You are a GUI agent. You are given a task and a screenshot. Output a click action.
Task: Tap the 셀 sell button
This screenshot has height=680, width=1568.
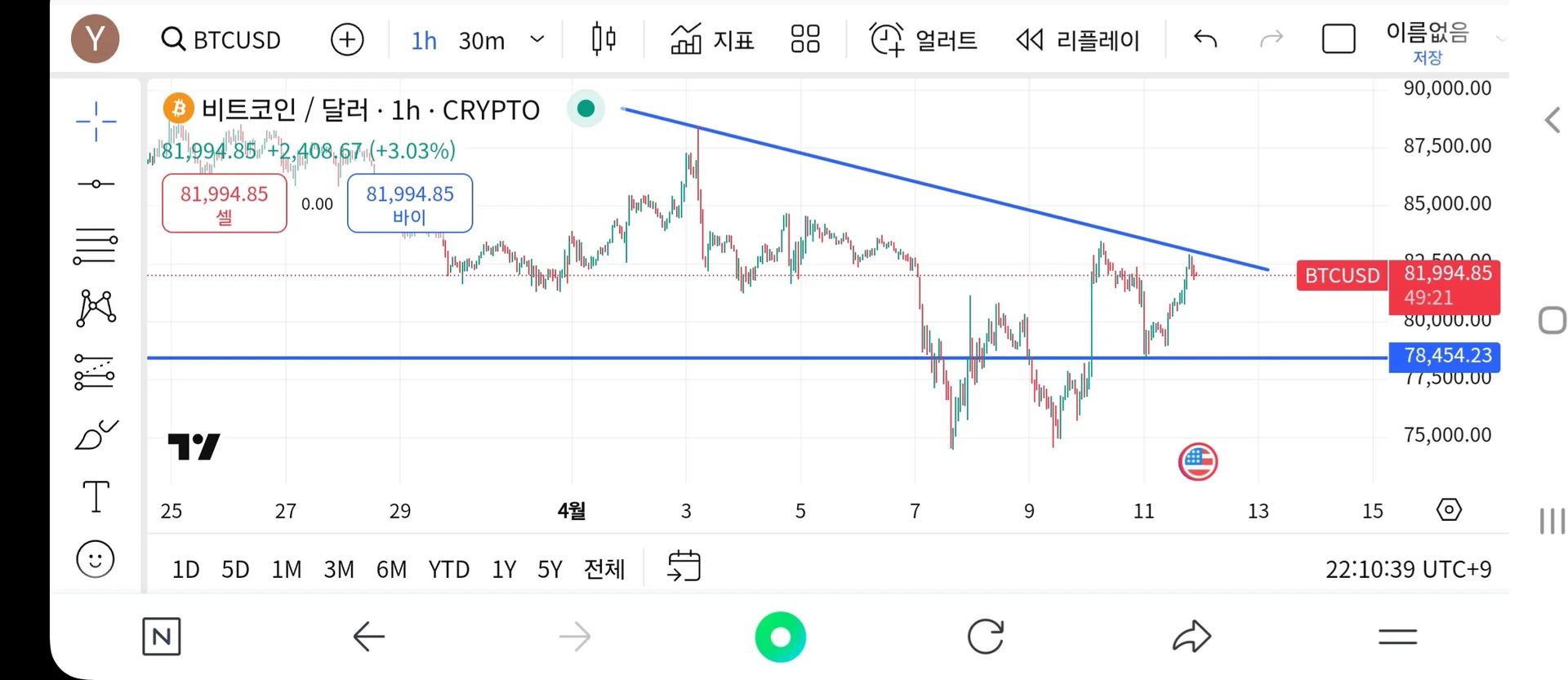225,203
